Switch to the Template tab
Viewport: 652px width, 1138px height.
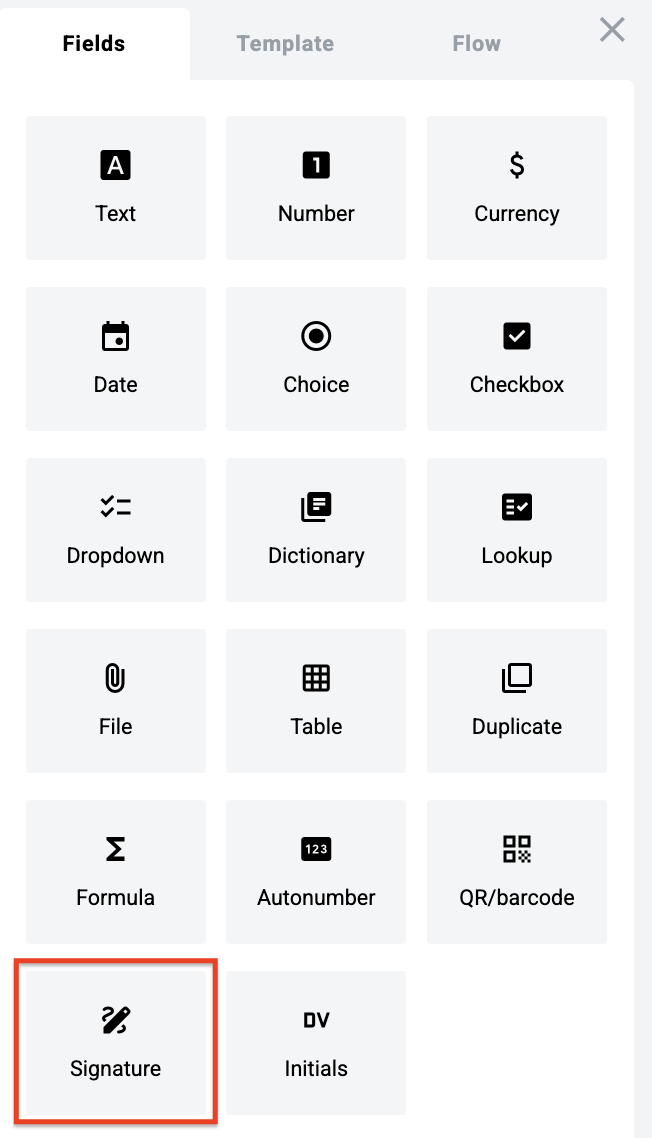point(285,44)
